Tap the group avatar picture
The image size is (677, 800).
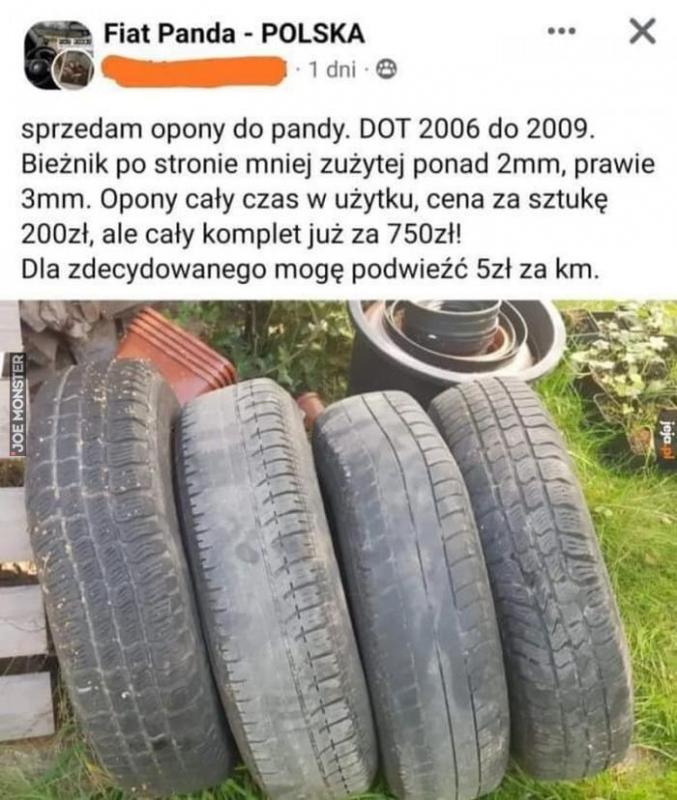point(60,55)
